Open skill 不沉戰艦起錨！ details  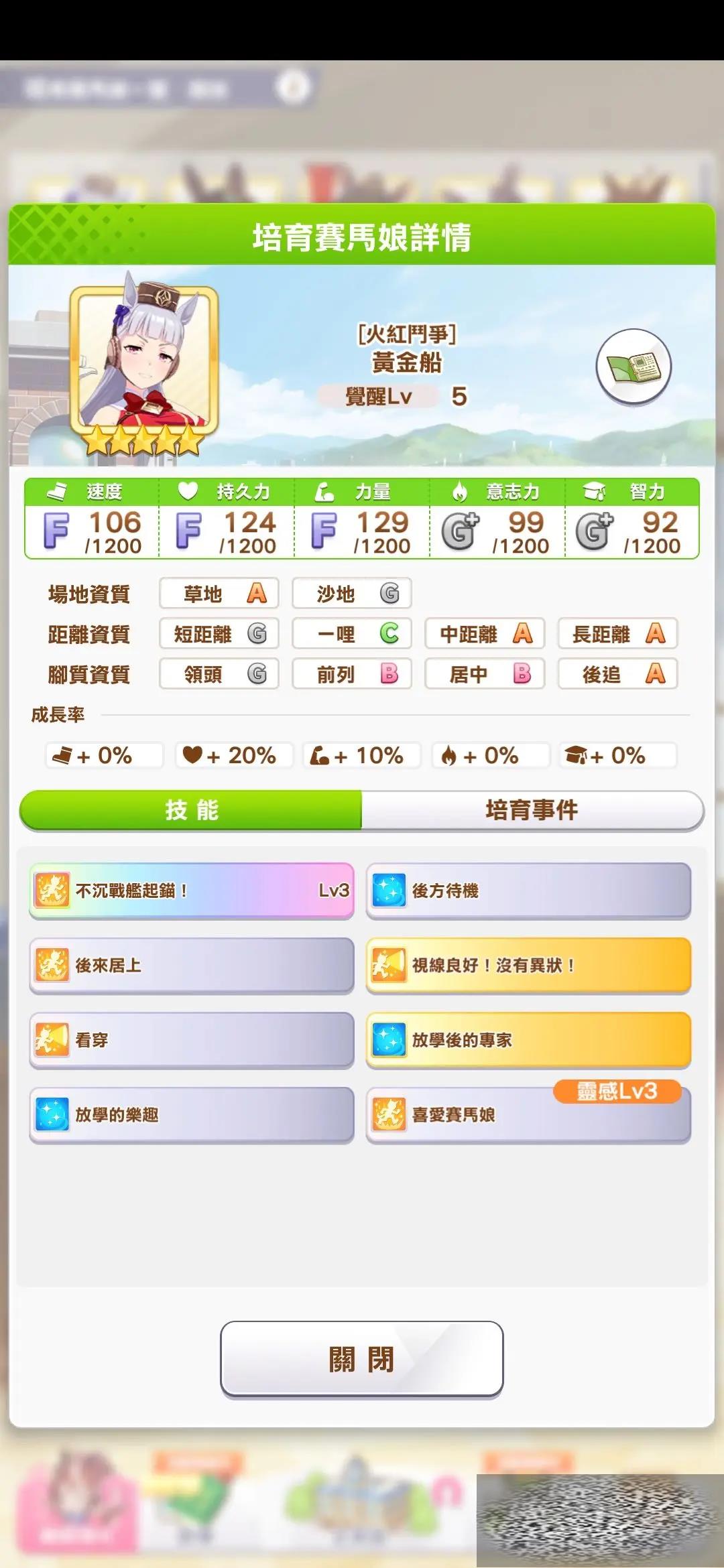coord(192,891)
